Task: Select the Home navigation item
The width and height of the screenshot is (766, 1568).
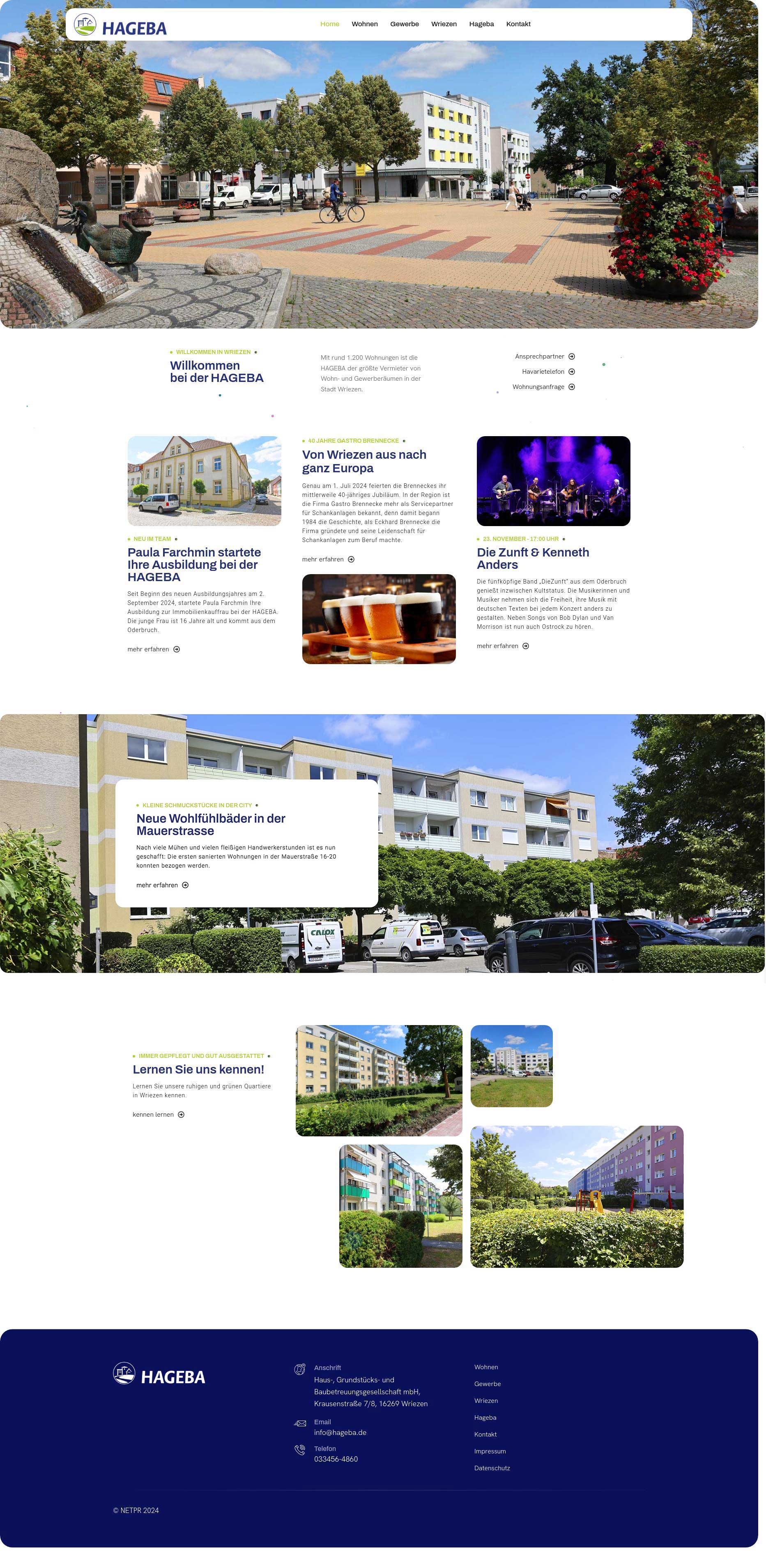Action: click(x=329, y=24)
